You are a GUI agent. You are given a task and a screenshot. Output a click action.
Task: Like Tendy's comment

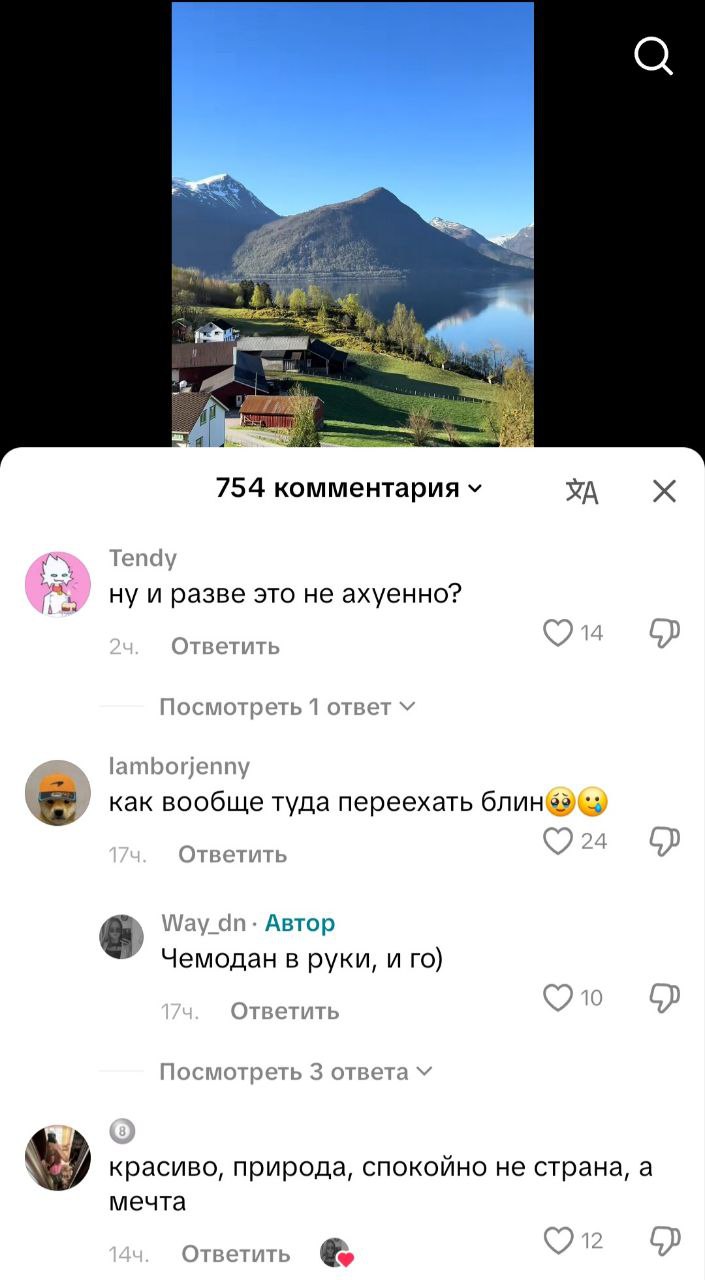(x=558, y=632)
